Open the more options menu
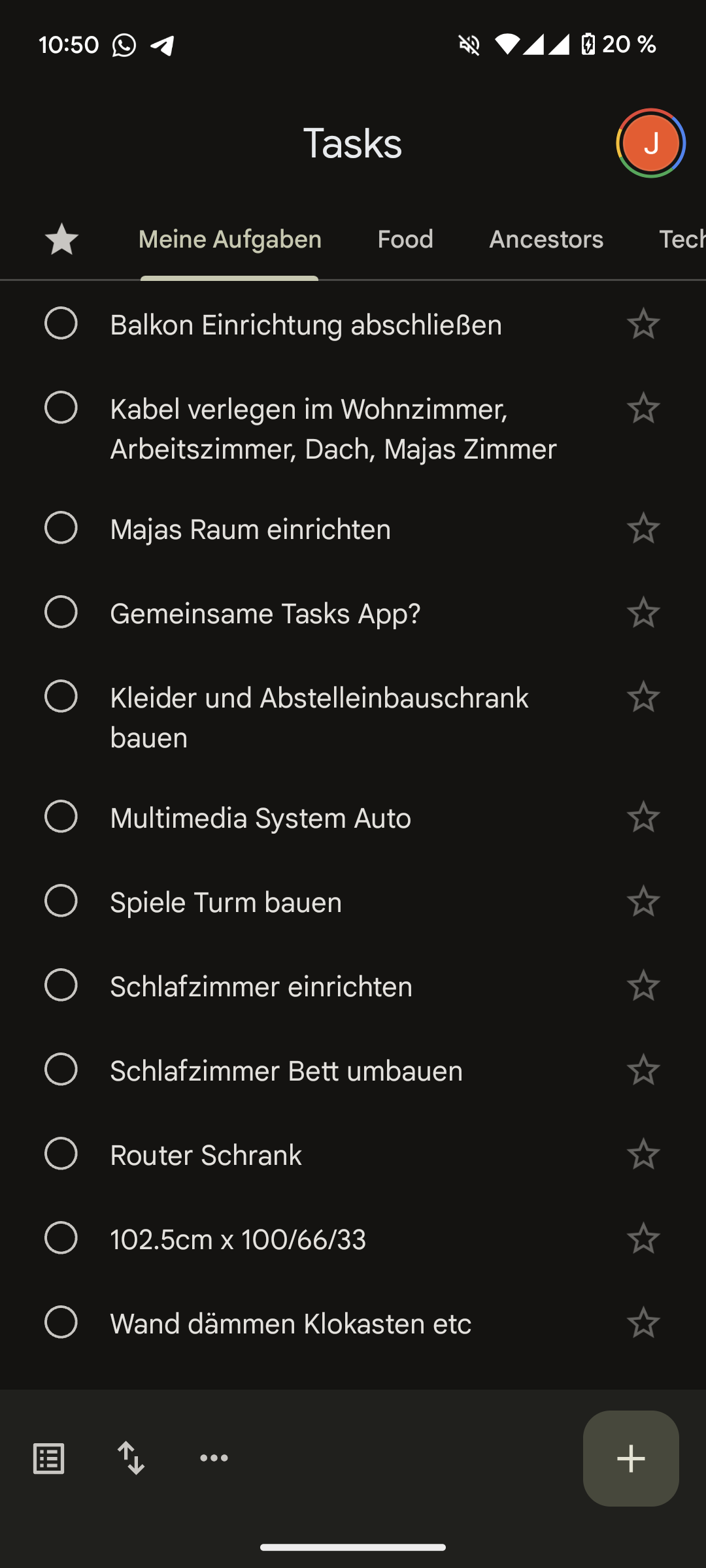This screenshot has height=1568, width=706. coord(214,1458)
